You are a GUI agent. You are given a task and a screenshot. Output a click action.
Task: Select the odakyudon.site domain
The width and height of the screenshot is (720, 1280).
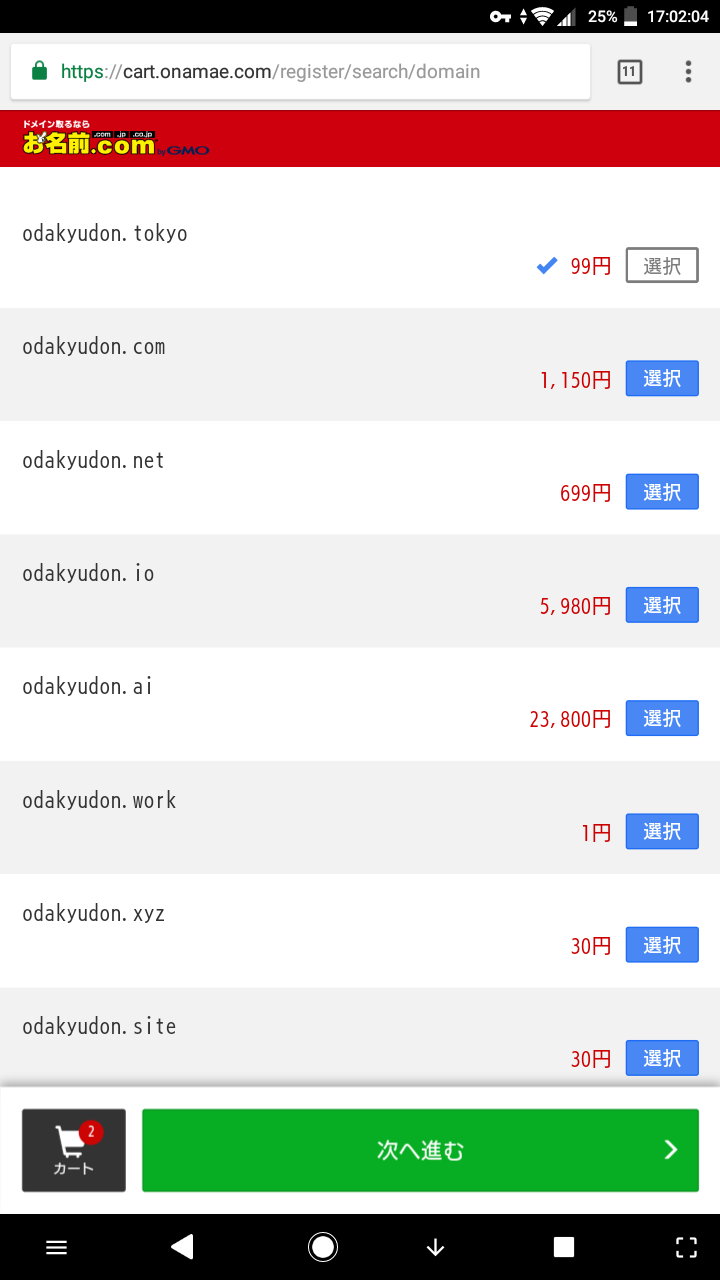[x=661, y=1058]
